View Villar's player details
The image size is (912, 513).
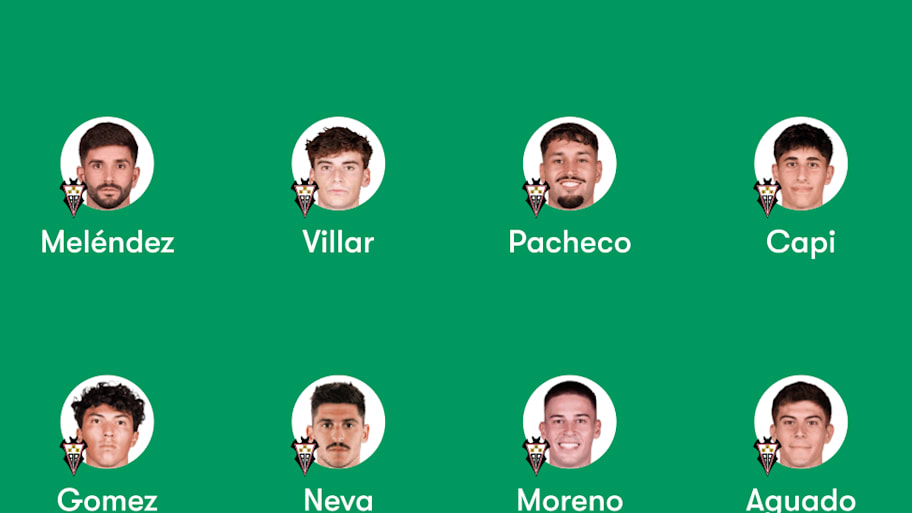338,165
